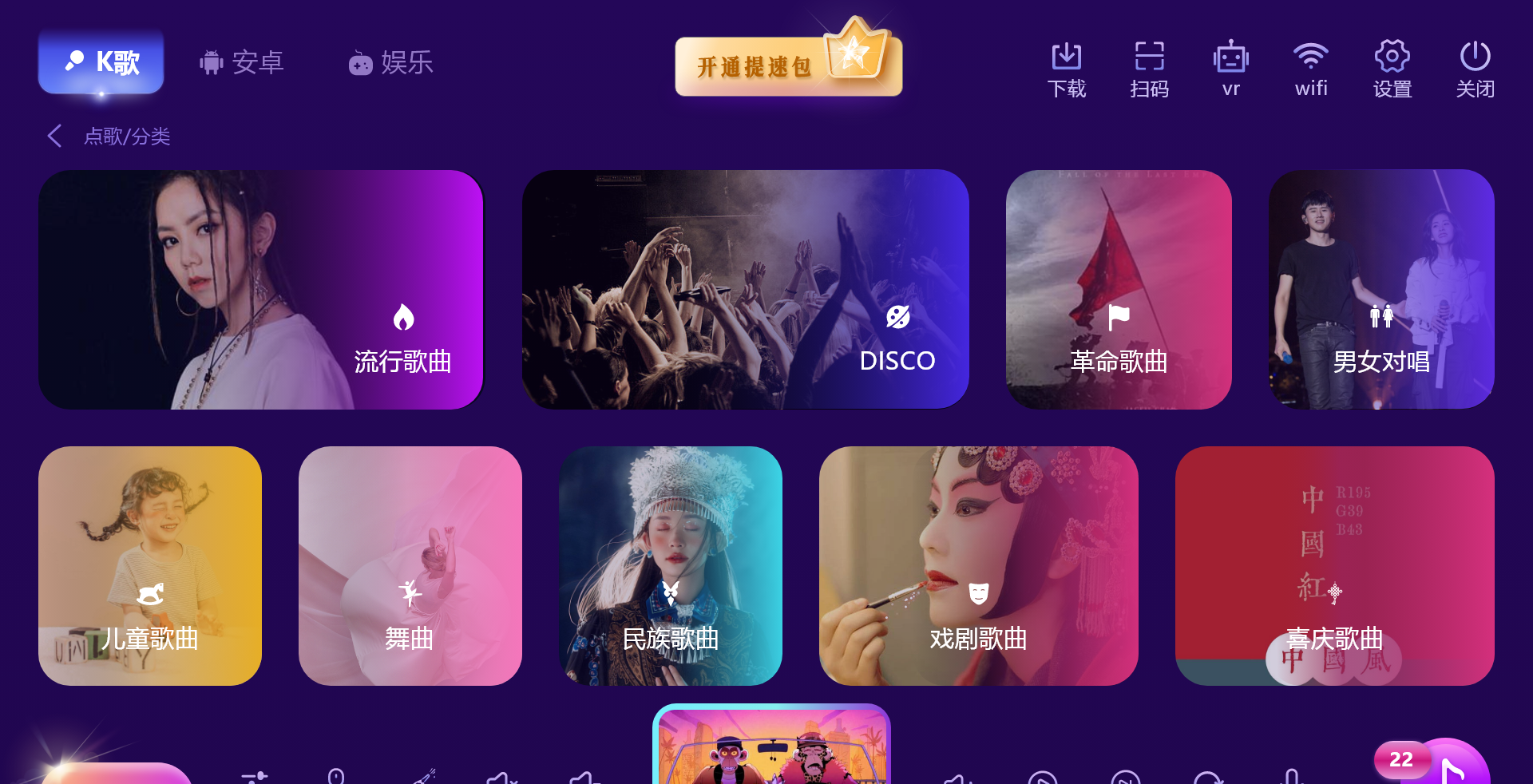Open the 戏剧歌曲 category
The width and height of the screenshot is (1533, 784).
click(978, 566)
